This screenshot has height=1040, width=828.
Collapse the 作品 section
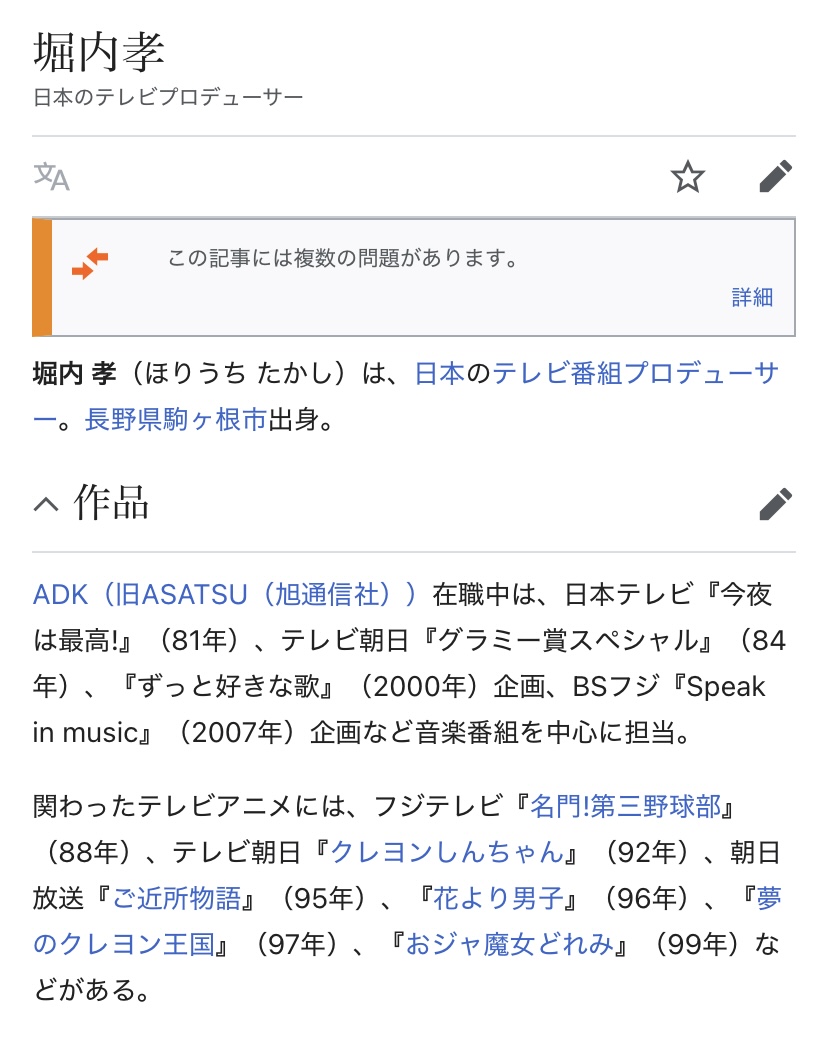pos(46,504)
